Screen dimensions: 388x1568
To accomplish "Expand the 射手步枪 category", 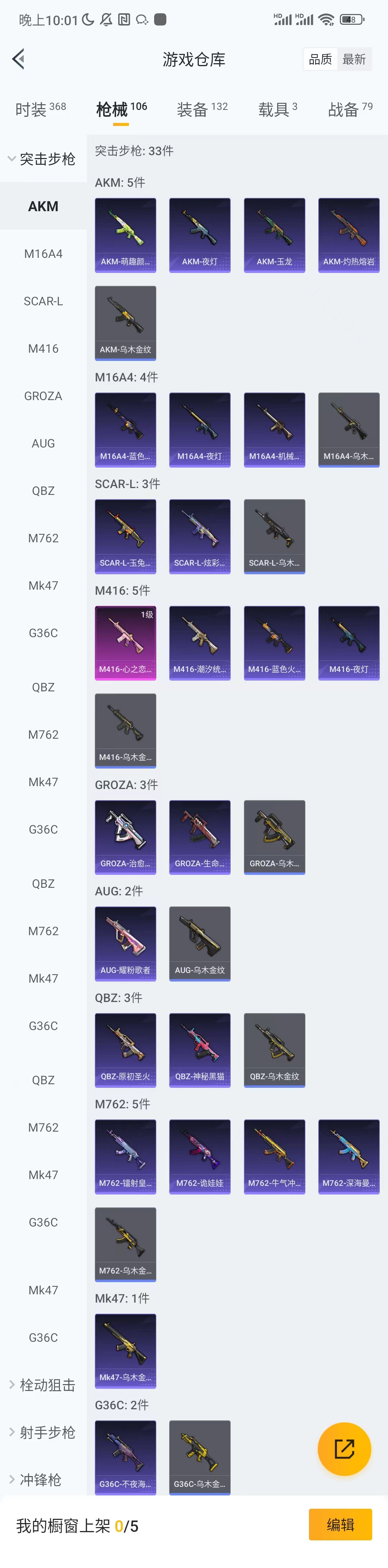I will tap(43, 1432).
